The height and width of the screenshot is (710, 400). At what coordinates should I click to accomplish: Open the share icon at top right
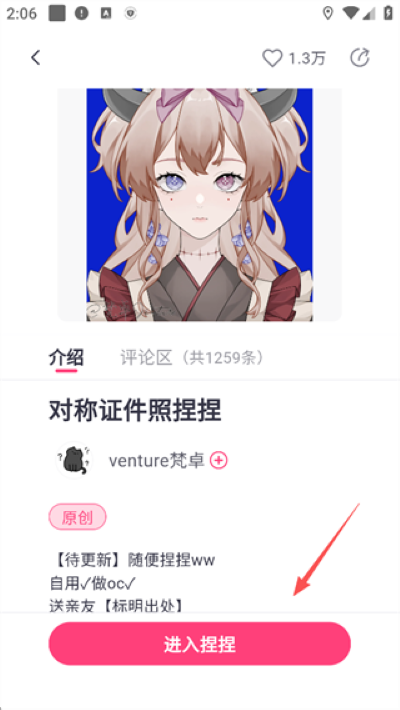click(360, 58)
